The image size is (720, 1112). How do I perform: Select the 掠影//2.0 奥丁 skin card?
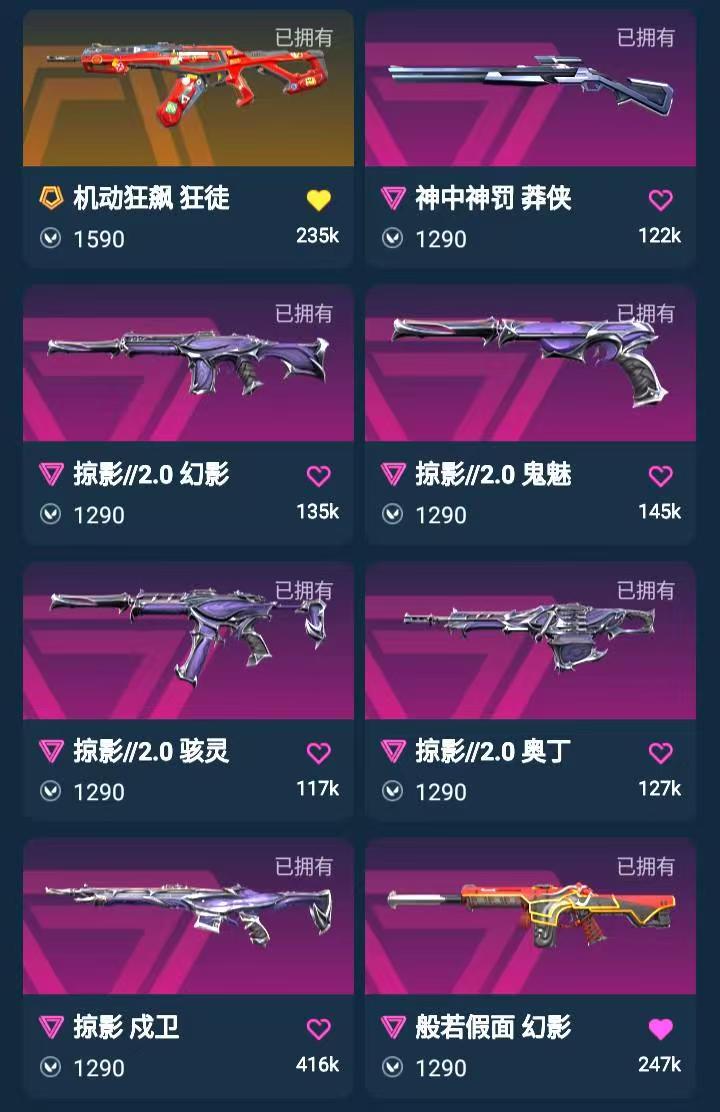point(530,691)
